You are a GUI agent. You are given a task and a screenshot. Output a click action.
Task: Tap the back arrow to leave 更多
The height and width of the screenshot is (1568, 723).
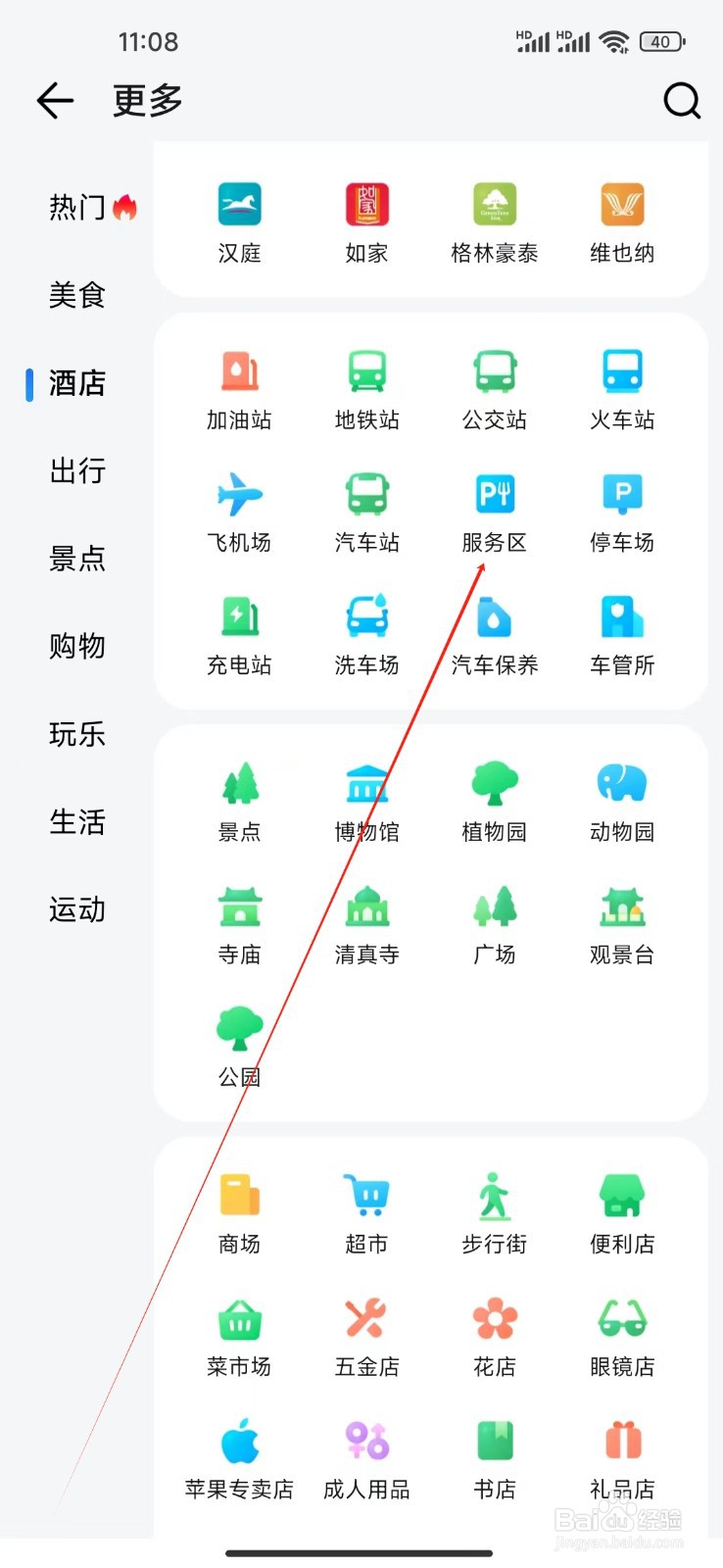coord(55,100)
